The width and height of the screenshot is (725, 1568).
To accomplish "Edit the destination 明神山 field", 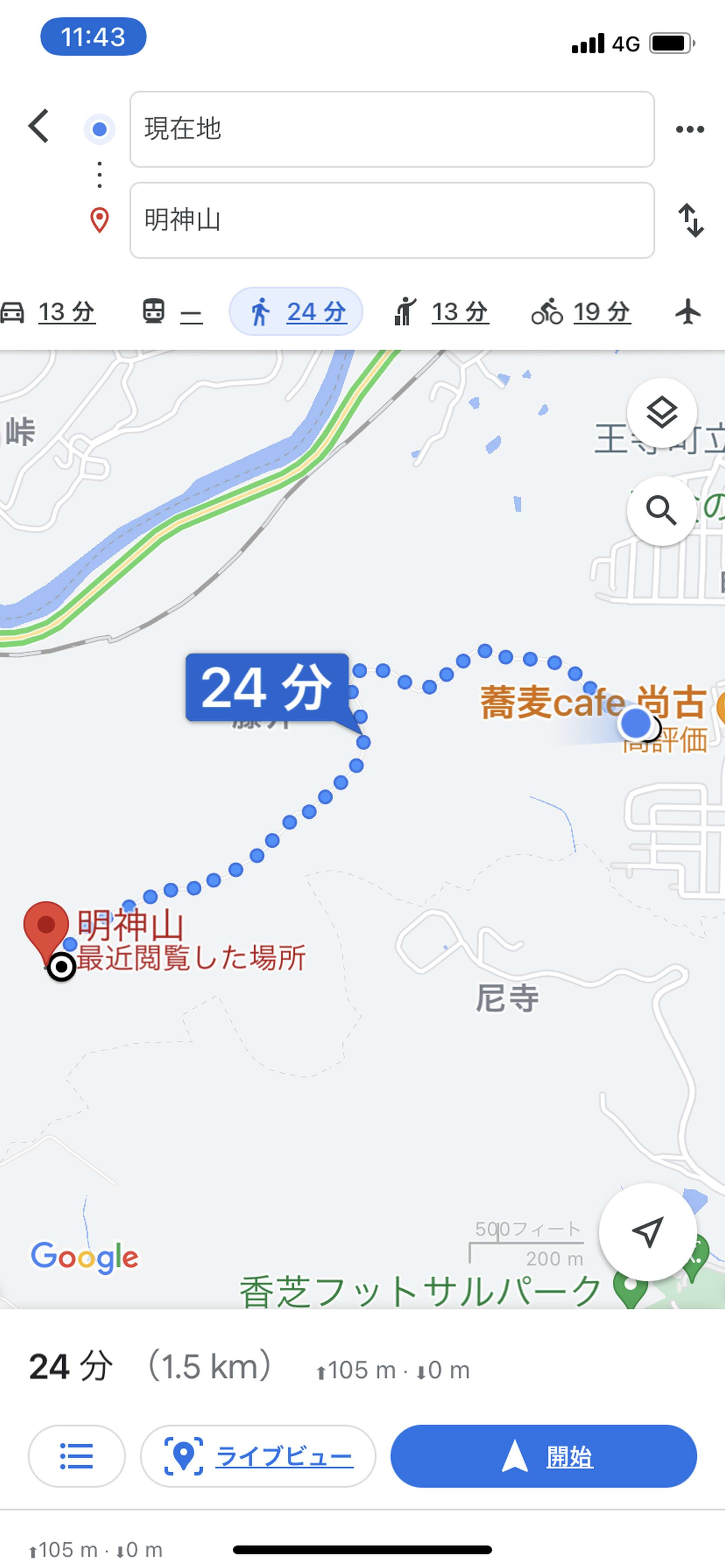I will [392, 220].
